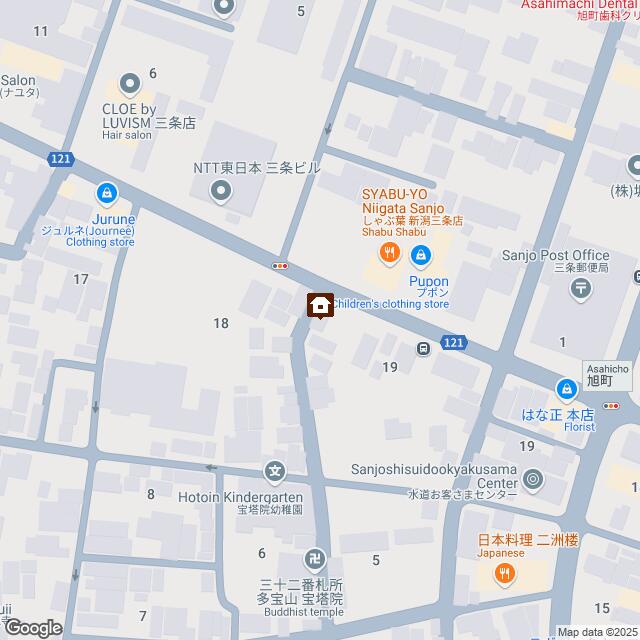Tap the Sanjo Post Office marker
Viewport: 640px width, 640px height.
[582, 288]
